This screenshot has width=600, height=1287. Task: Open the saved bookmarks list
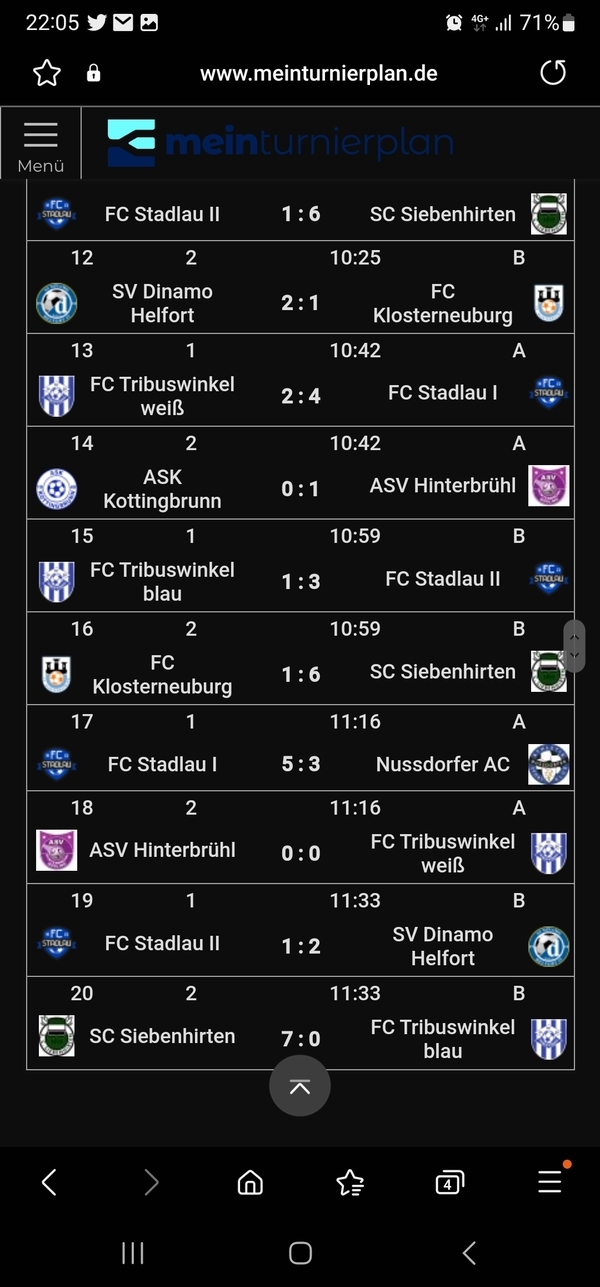click(x=350, y=1183)
